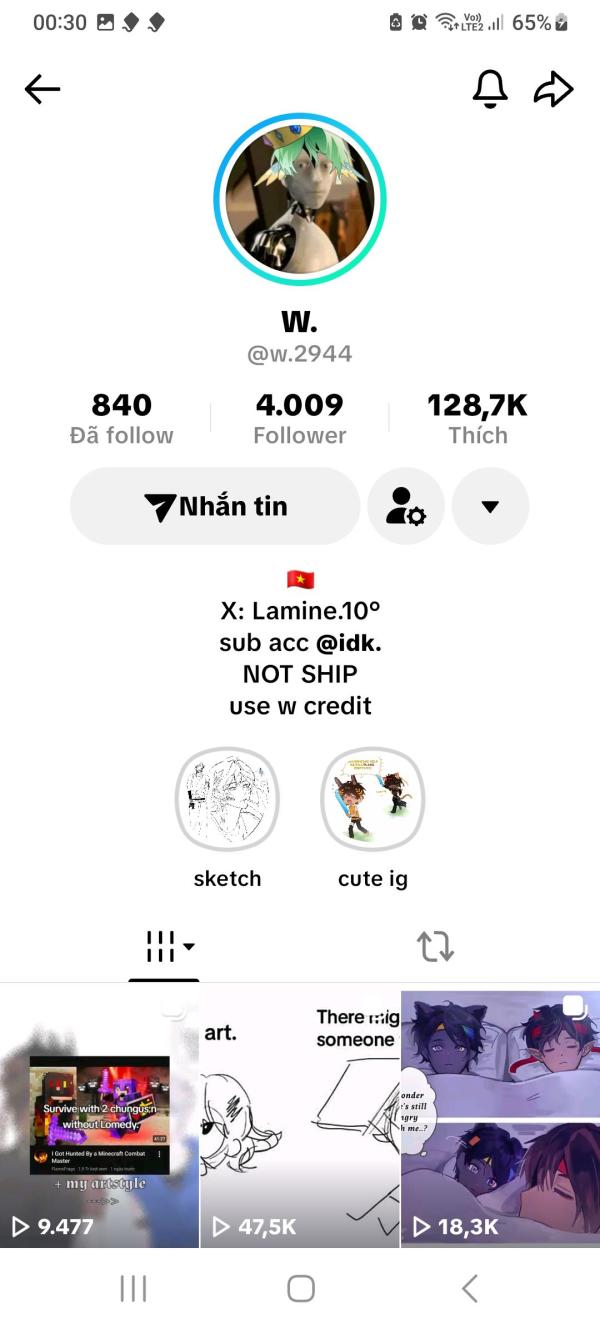Screen dimensions: 600x1333
Task: Play the video with 9.477 views
Action: 99,1118
